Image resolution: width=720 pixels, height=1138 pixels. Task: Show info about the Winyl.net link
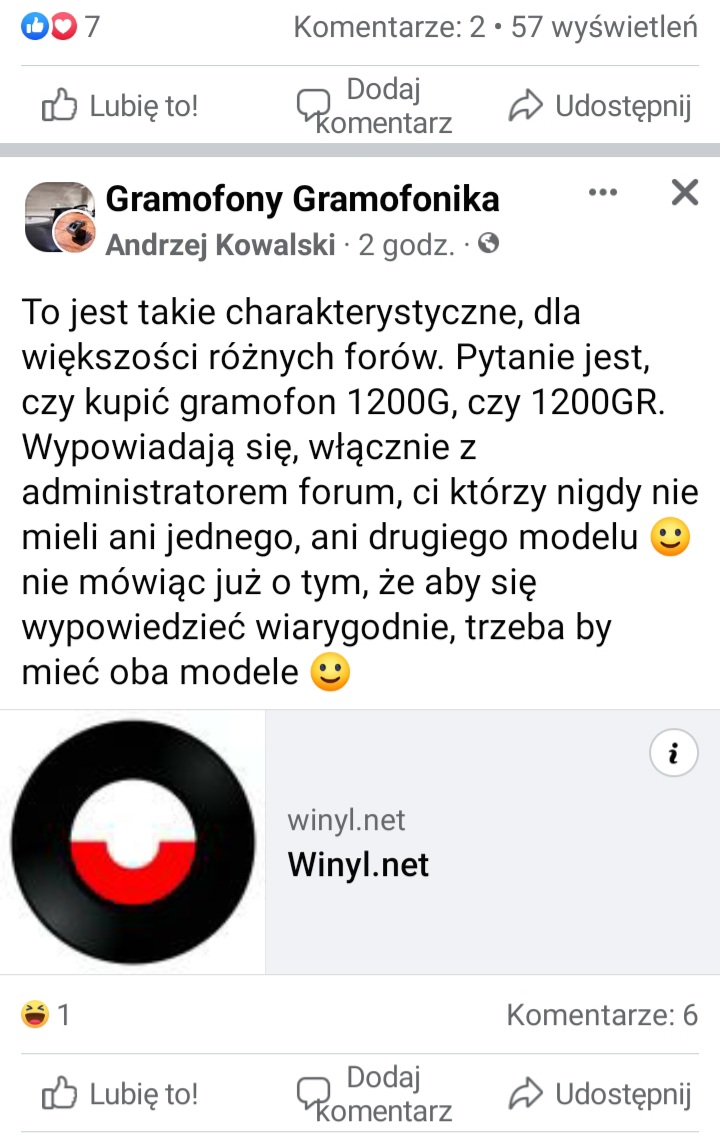tap(673, 755)
